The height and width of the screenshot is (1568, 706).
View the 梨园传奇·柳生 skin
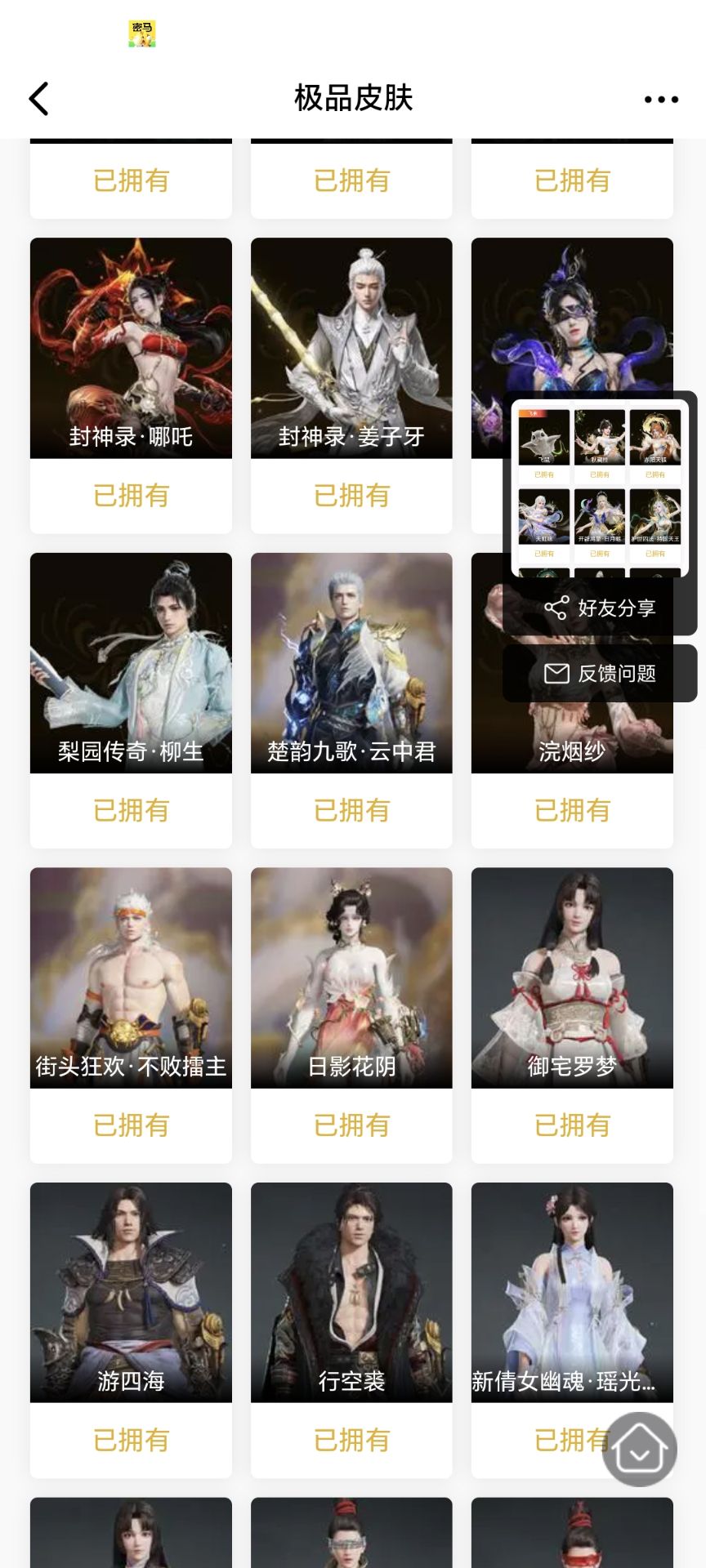click(131, 663)
